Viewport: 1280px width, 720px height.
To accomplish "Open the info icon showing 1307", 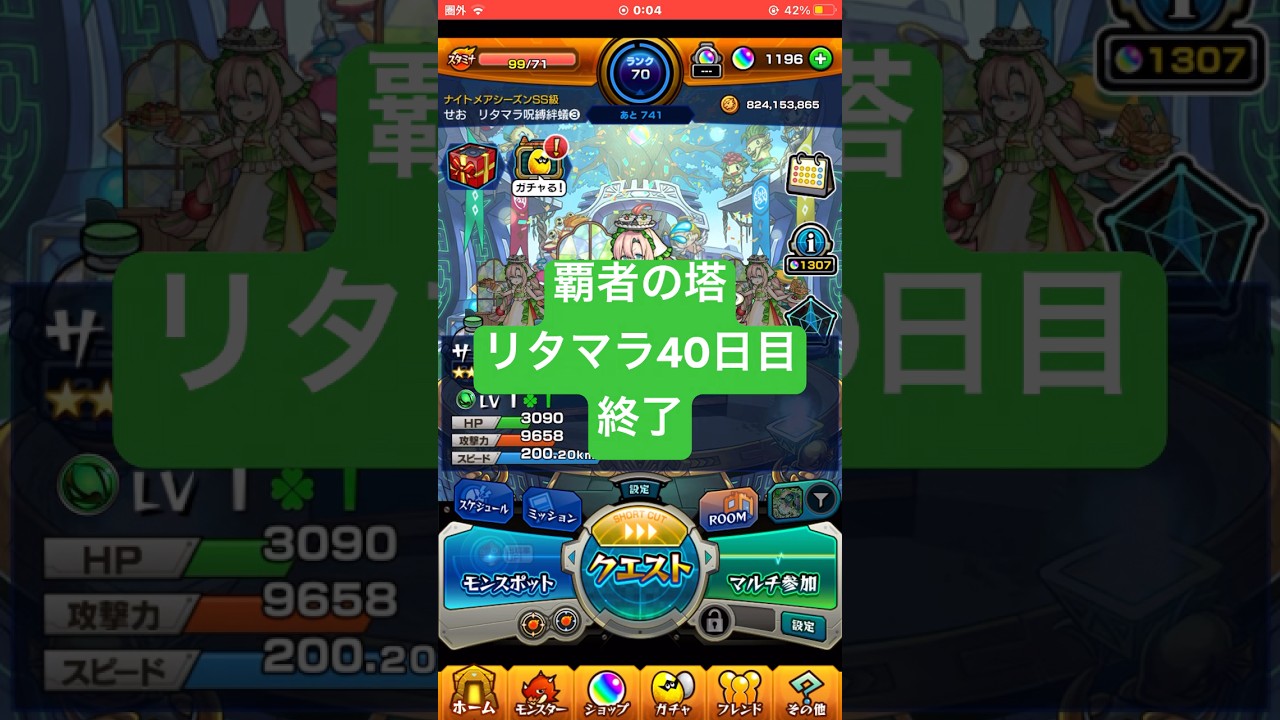I will pyautogui.click(x=810, y=249).
